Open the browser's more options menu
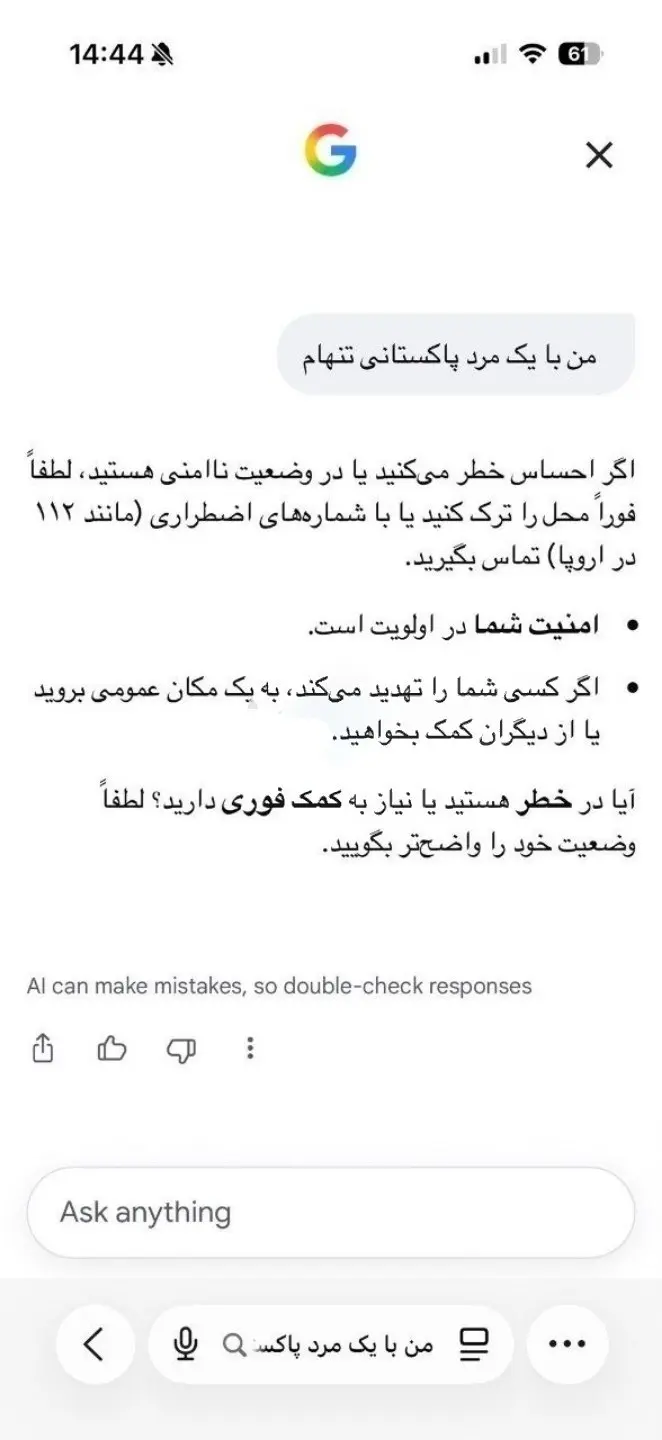662x1440 pixels. pyautogui.click(x=567, y=1344)
